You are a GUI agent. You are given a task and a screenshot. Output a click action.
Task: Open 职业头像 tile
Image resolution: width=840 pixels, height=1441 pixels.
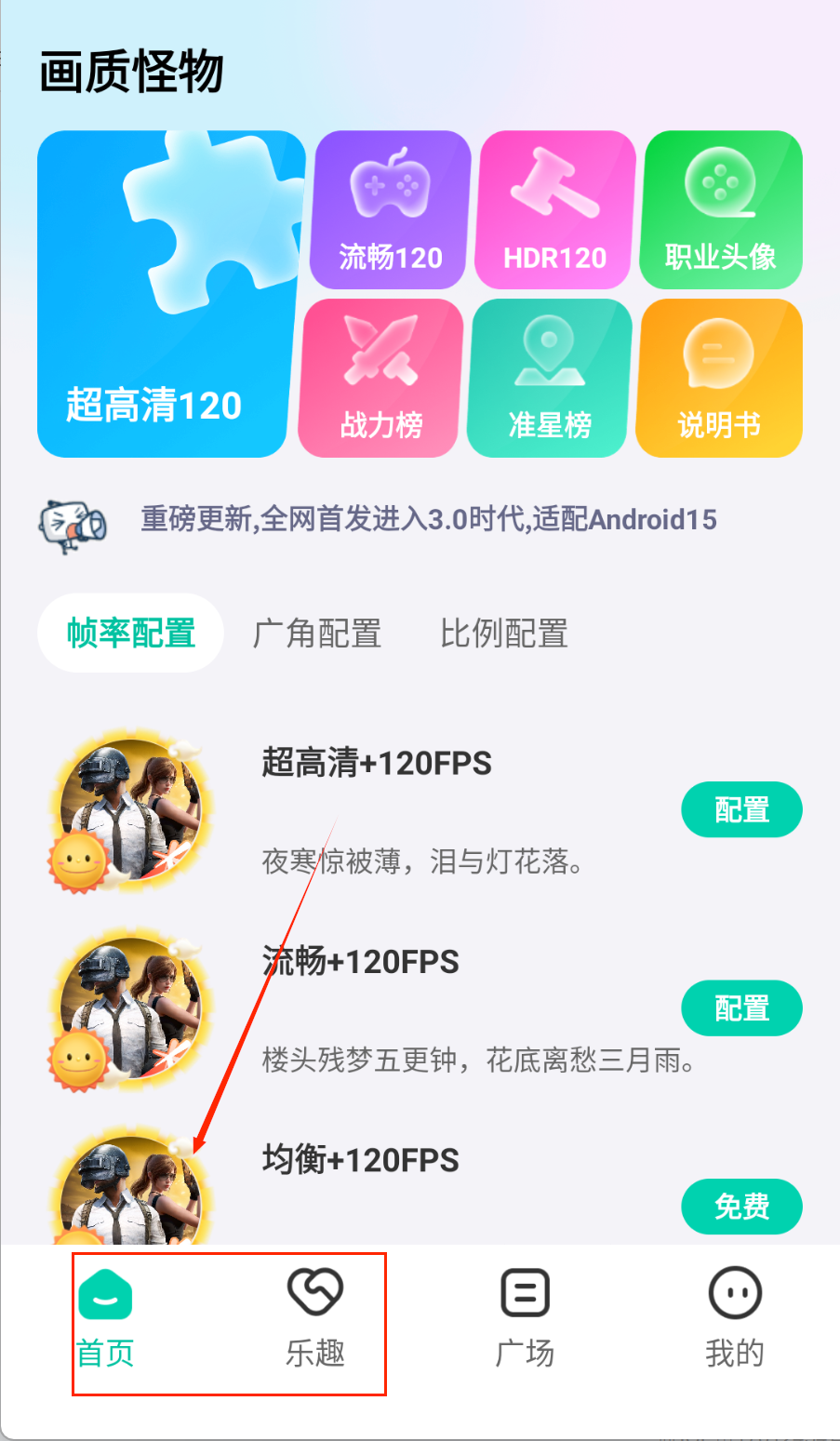721,210
